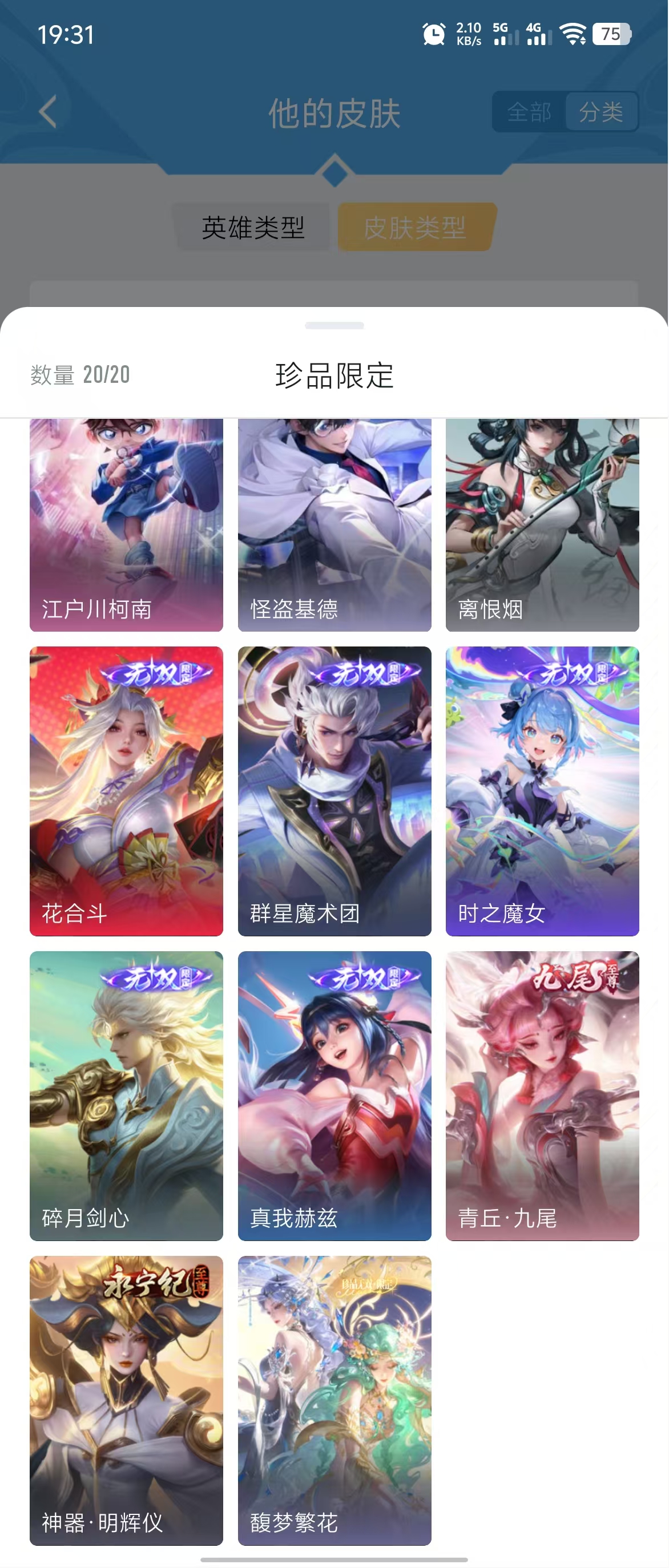View the 碎月剑心 skin
Viewport: 669px width, 1568px height.
pyautogui.click(x=127, y=1096)
